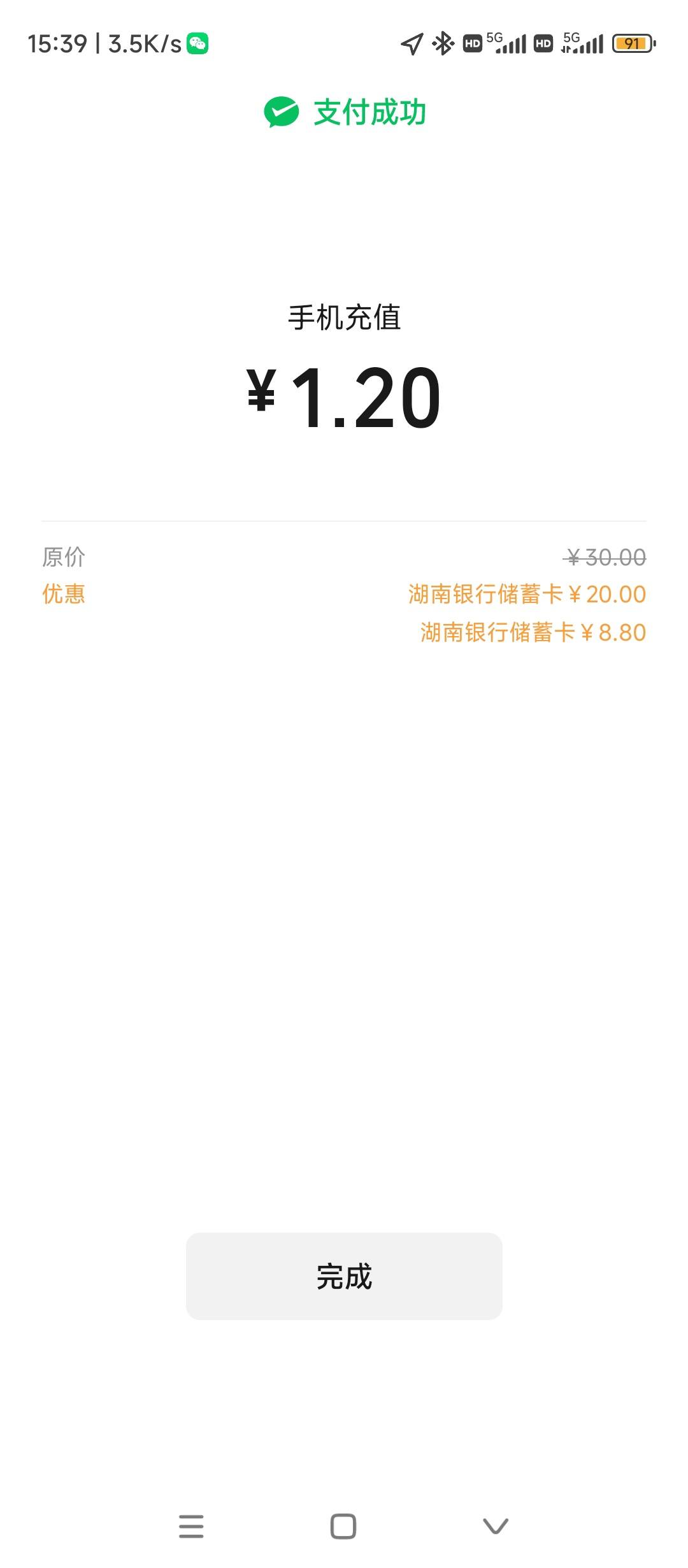
Task: Go to the home screen
Action: (x=343, y=1527)
